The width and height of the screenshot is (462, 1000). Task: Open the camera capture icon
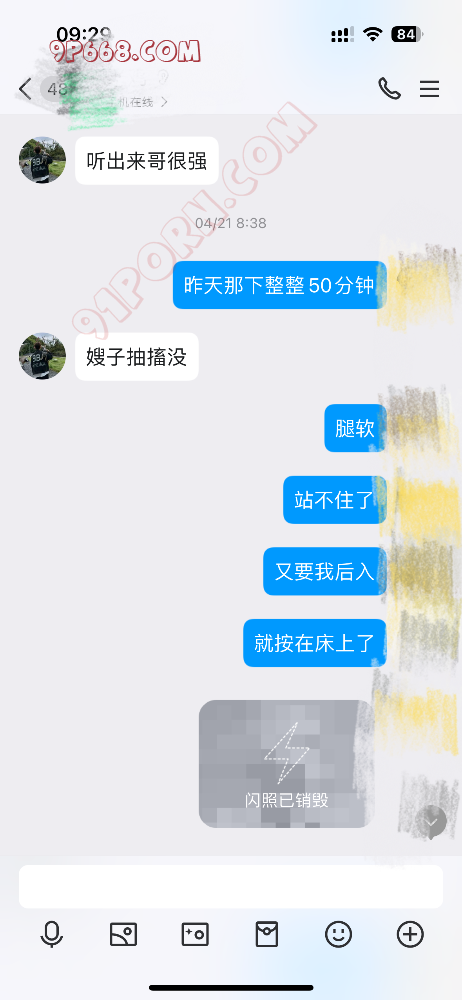[x=195, y=935]
